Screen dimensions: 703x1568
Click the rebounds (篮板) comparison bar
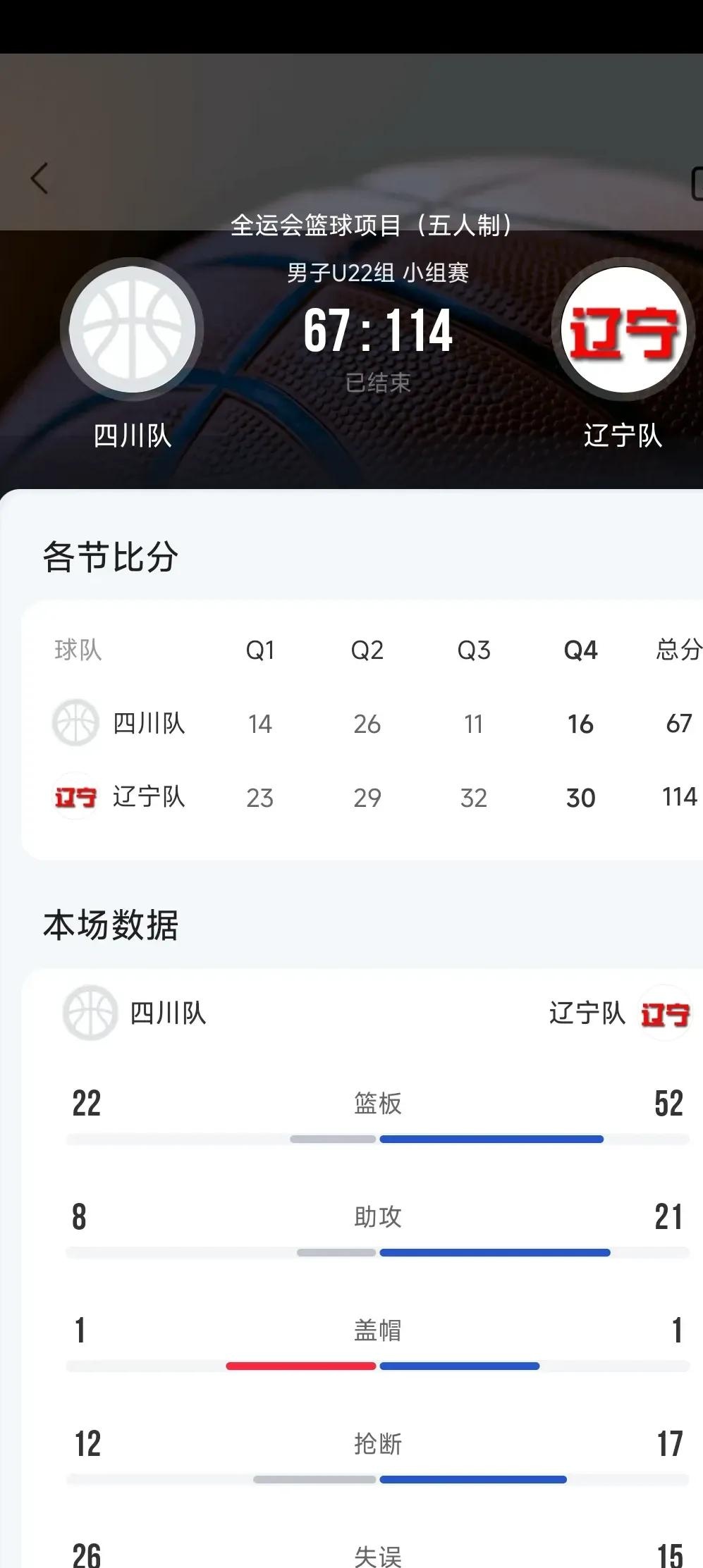[x=379, y=1137]
